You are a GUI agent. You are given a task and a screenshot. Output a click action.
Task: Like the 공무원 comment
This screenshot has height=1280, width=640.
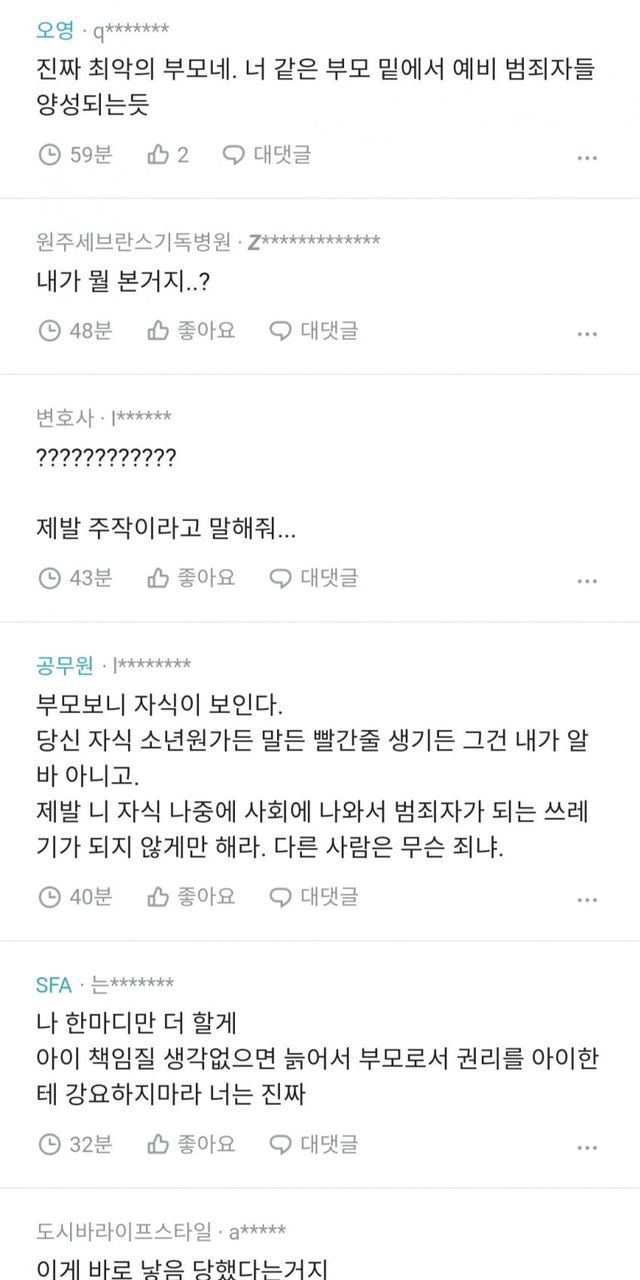tap(191, 897)
